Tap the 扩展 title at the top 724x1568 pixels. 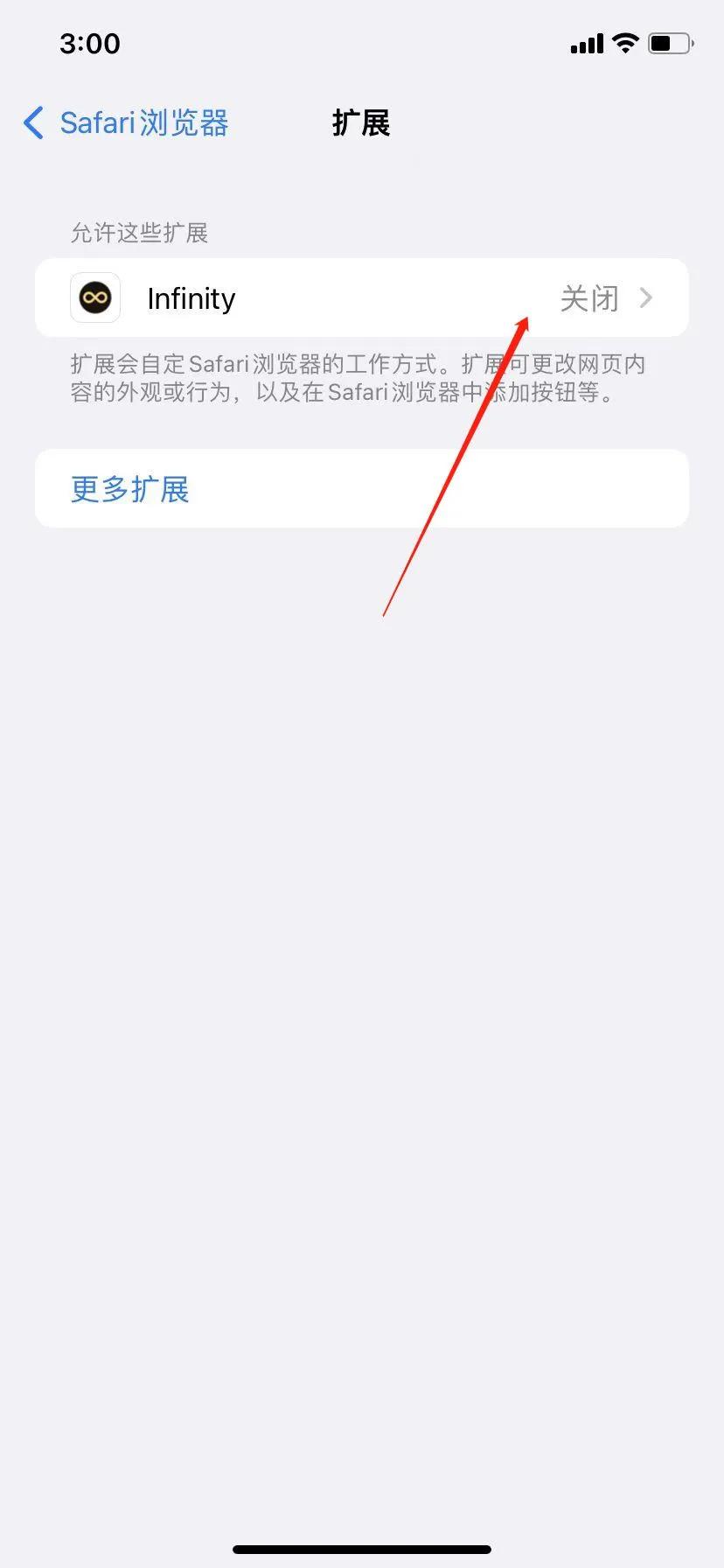pos(361,123)
